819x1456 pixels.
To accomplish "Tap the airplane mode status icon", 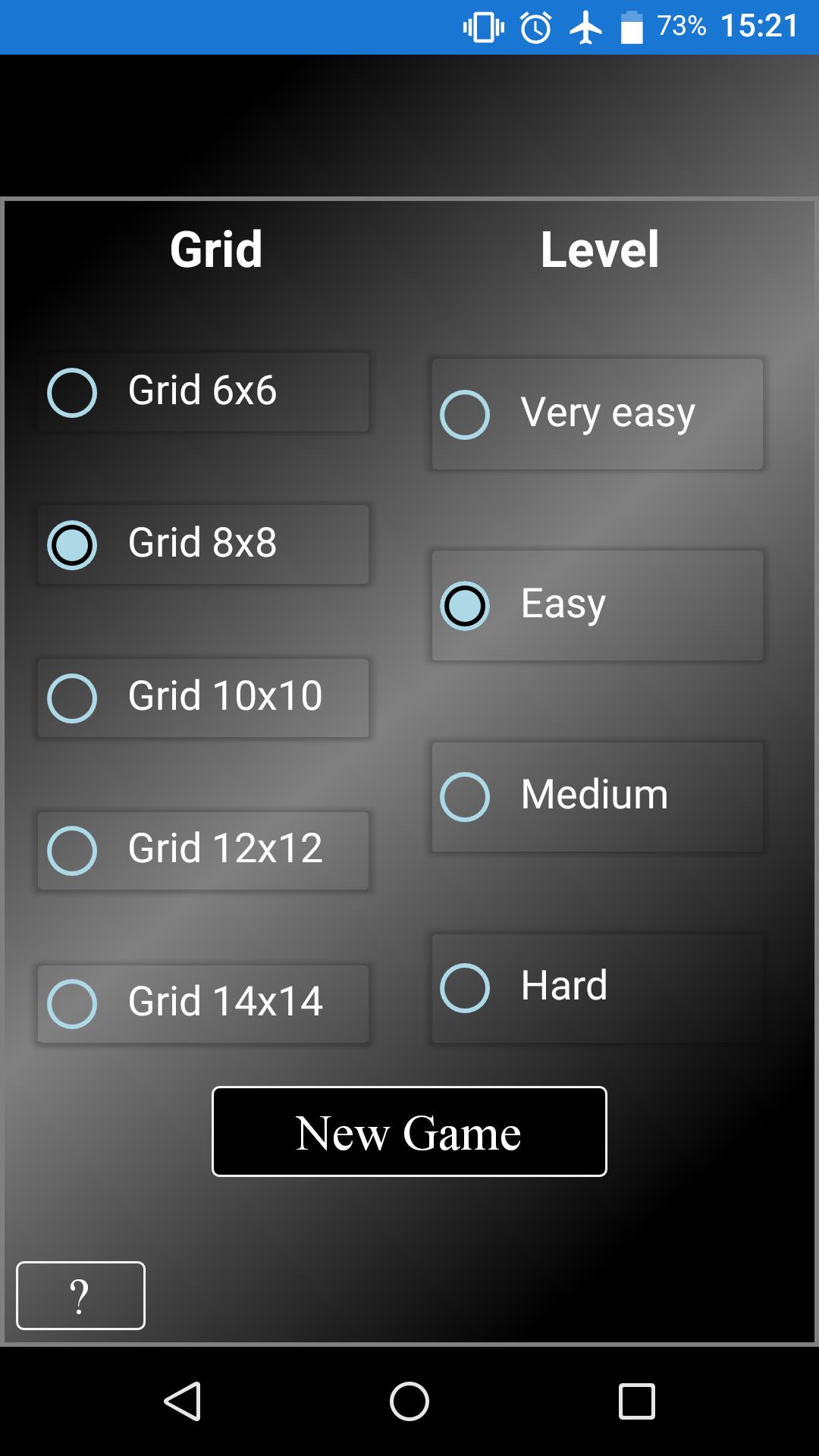I will 582,25.
